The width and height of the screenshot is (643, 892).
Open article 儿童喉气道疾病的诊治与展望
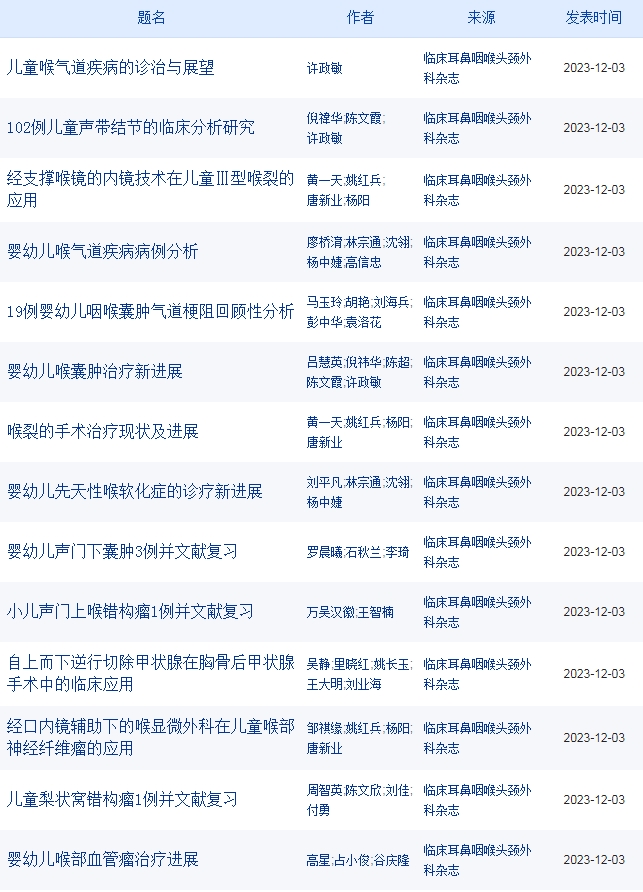coord(110,68)
